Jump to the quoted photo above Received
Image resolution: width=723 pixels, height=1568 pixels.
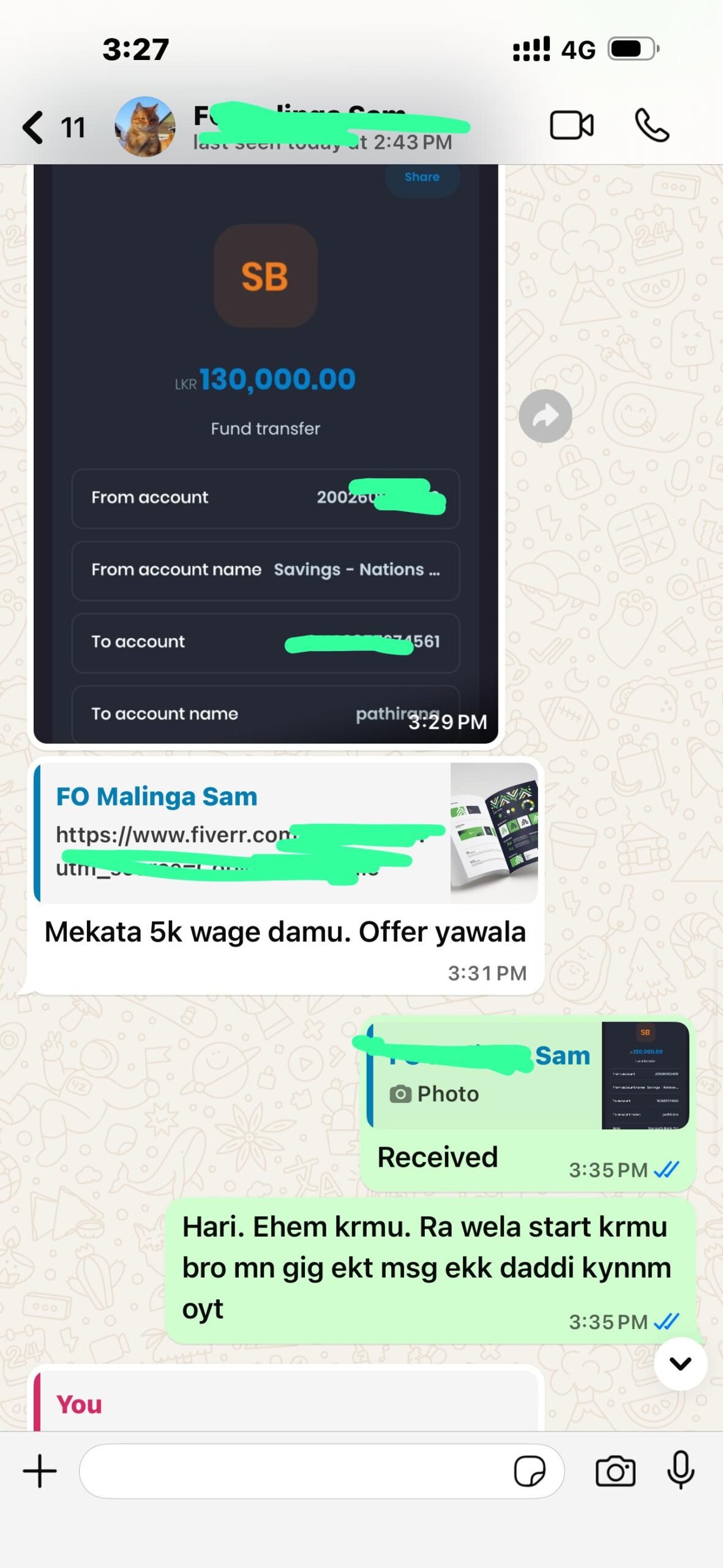click(528, 1075)
